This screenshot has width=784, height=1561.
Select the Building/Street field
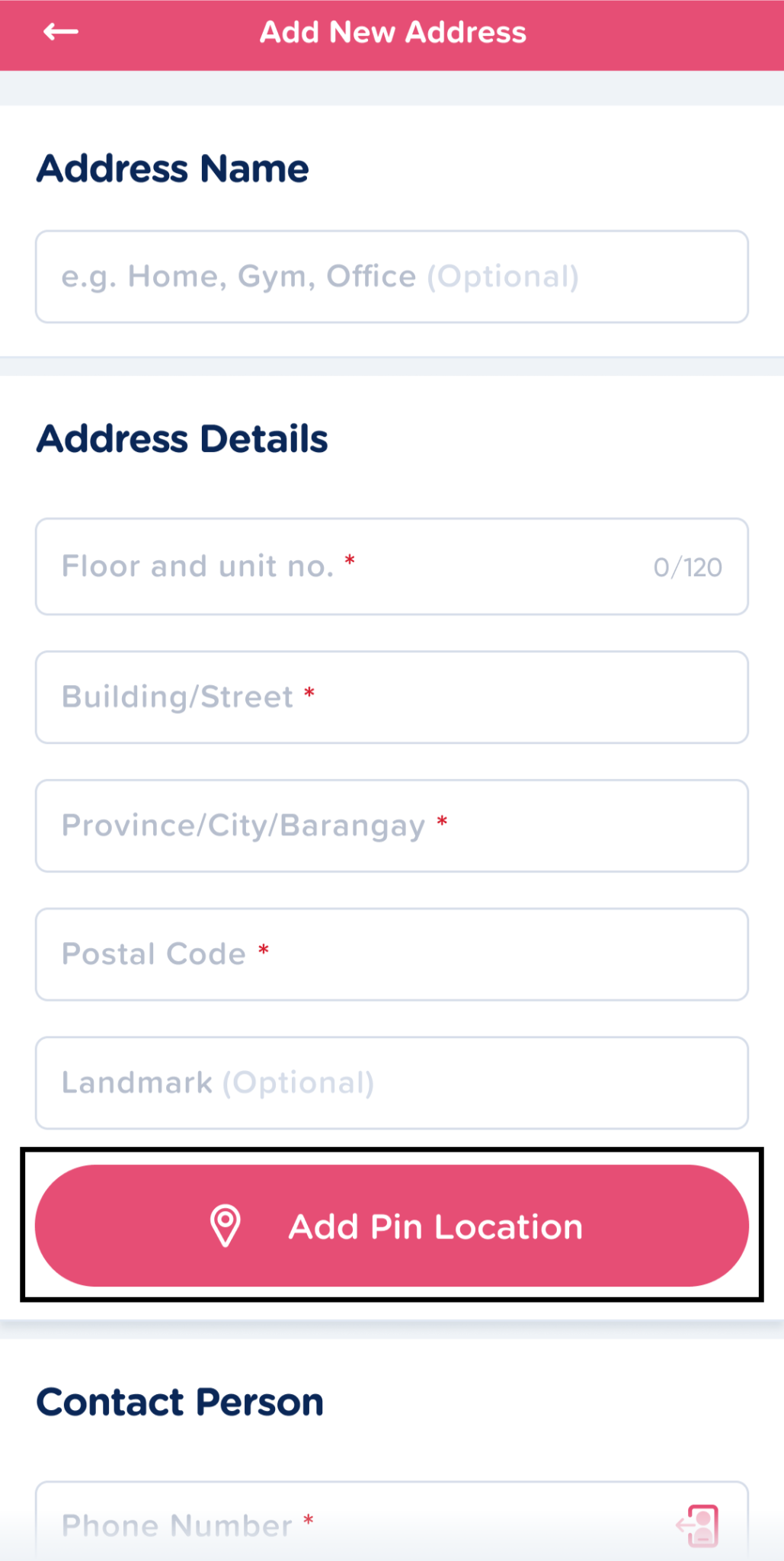(x=392, y=697)
